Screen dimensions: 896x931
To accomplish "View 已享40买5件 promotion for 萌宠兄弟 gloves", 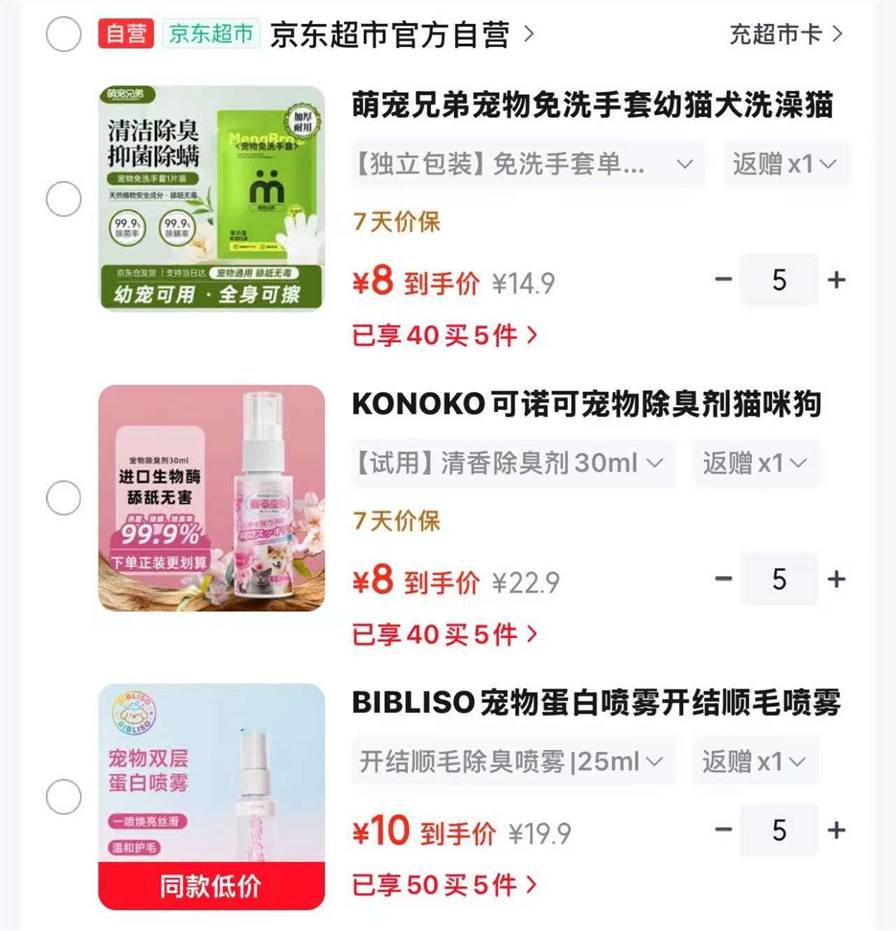I will pyautogui.click(x=444, y=335).
